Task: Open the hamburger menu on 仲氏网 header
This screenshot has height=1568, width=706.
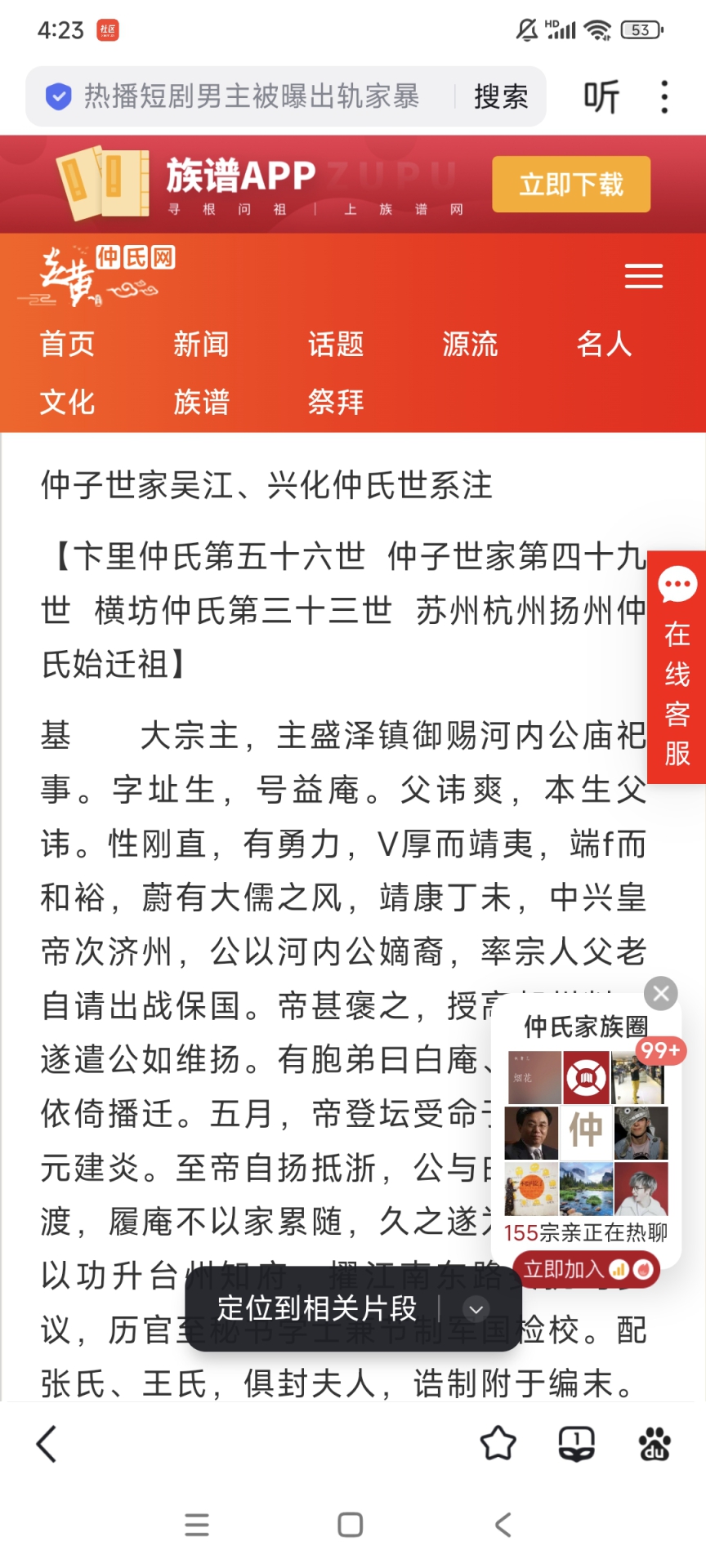Action: coord(643,277)
